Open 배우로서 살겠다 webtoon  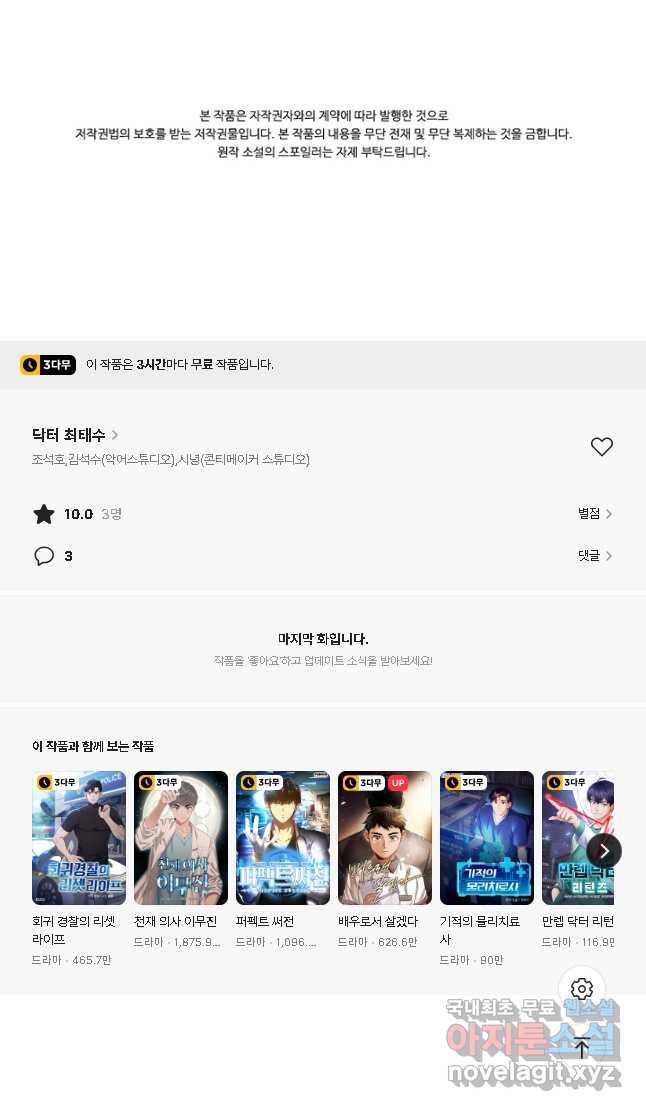pos(385,838)
